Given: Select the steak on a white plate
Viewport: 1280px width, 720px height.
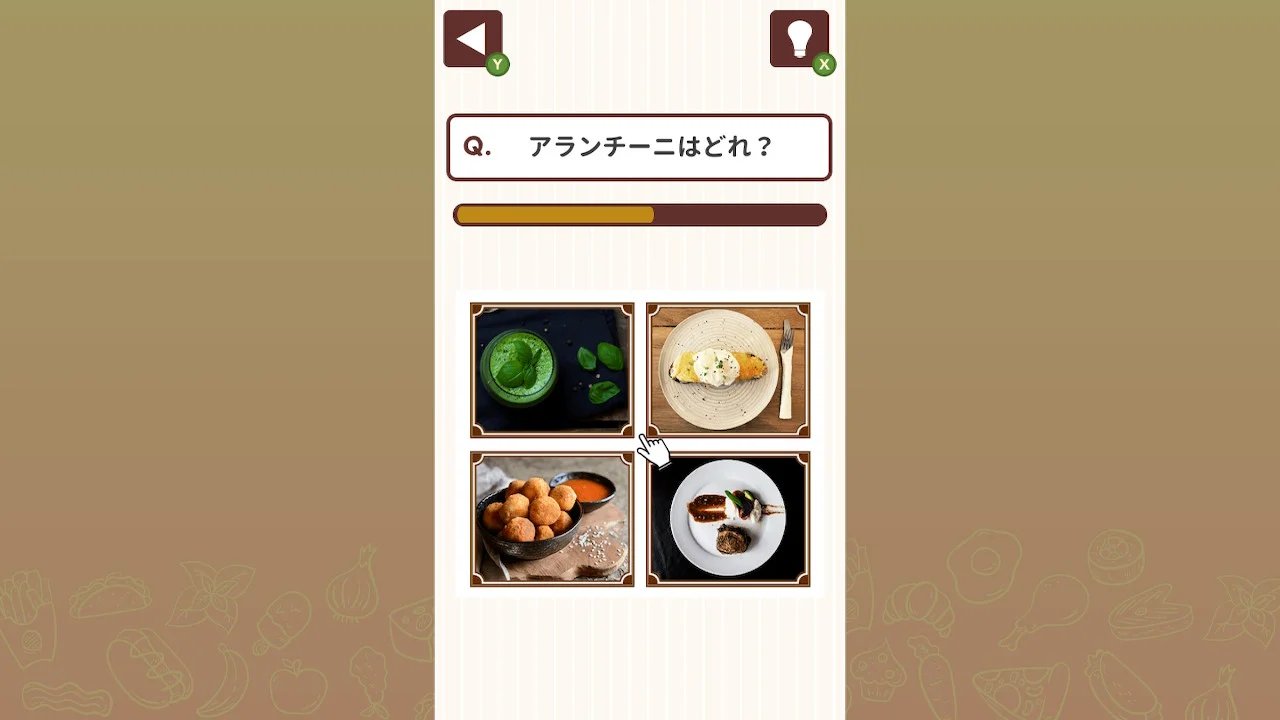Looking at the screenshot, I should pos(728,519).
